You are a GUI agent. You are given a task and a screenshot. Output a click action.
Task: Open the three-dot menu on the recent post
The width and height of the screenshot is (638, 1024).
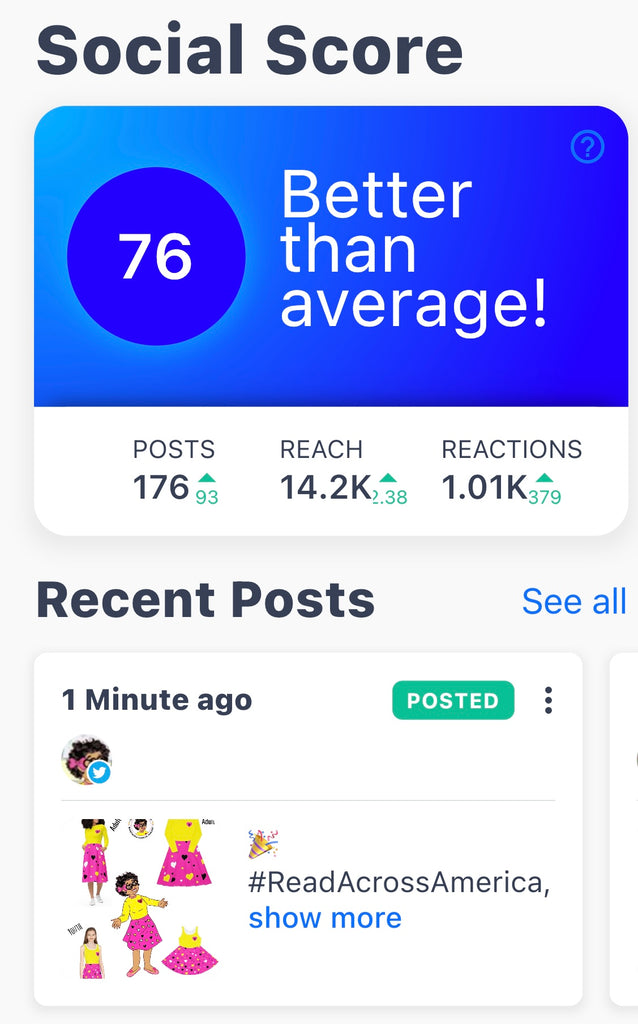(x=549, y=700)
